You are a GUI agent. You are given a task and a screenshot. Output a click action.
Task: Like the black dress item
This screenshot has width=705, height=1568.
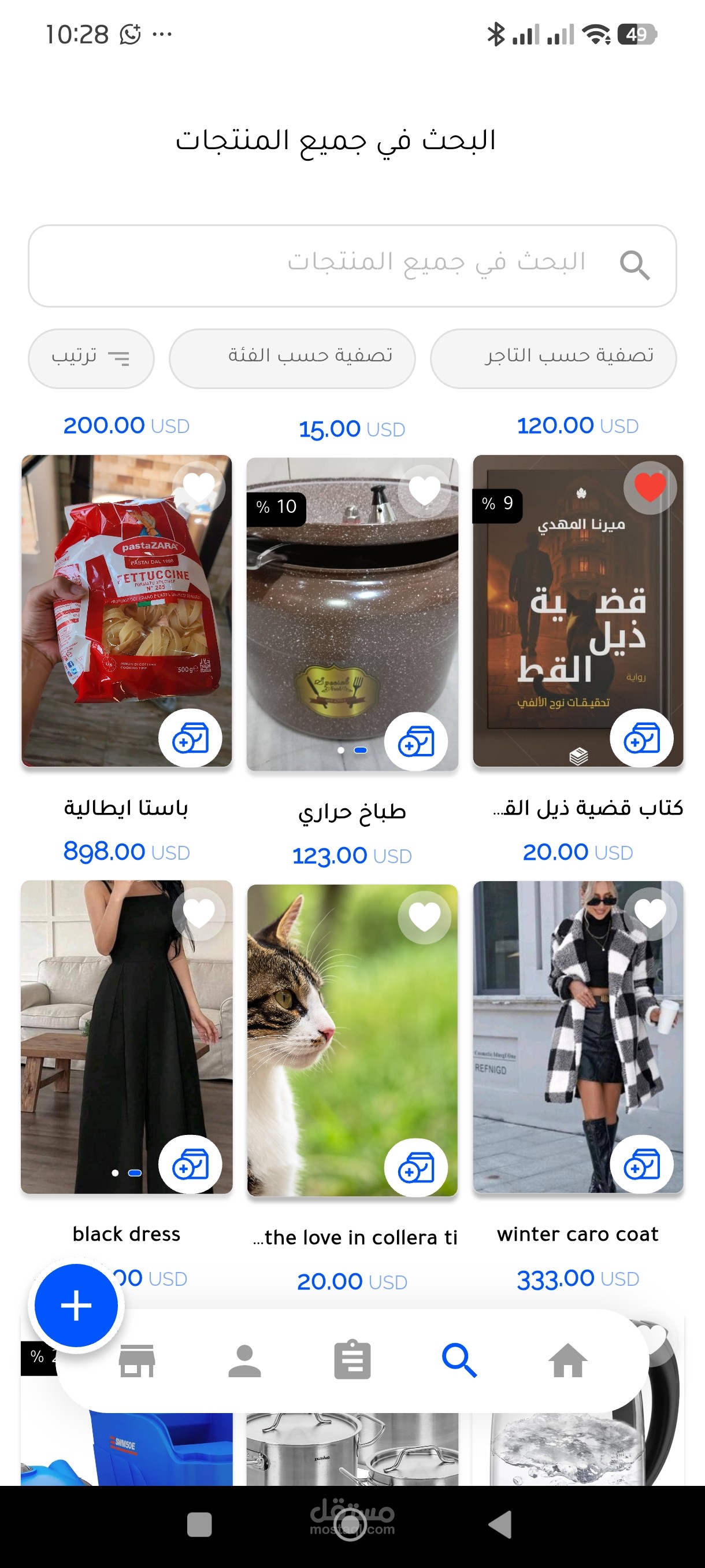coord(199,914)
